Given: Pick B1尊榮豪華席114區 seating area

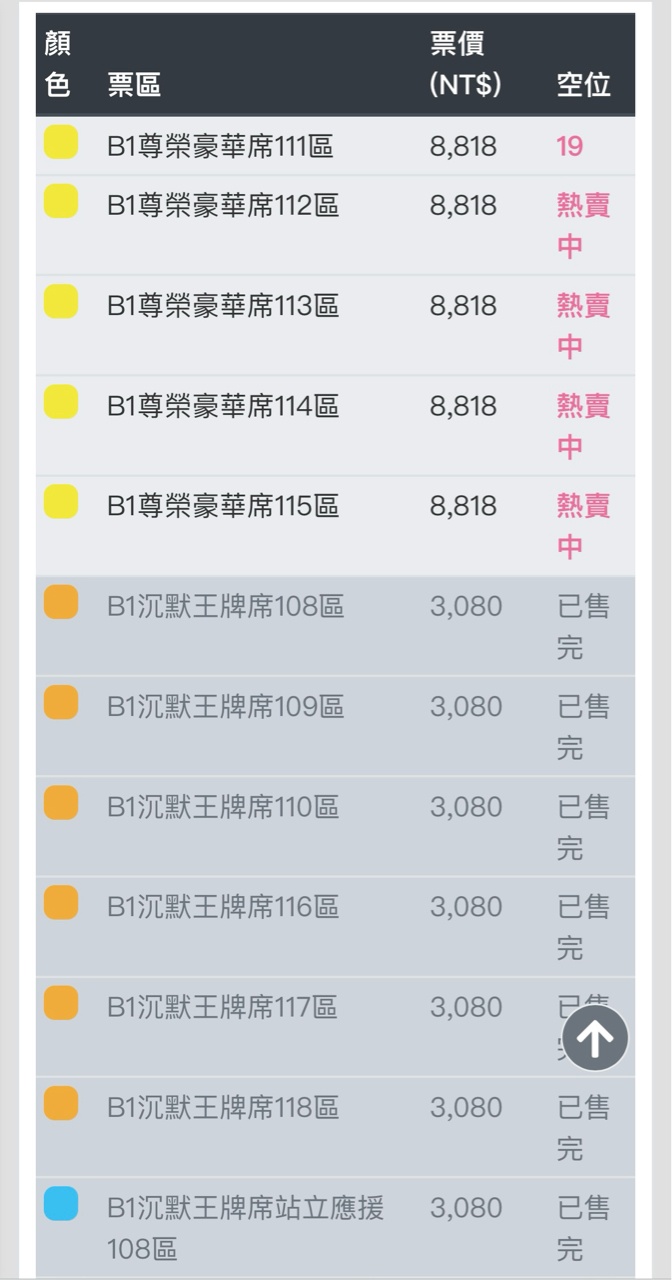Looking at the screenshot, I should point(222,406).
